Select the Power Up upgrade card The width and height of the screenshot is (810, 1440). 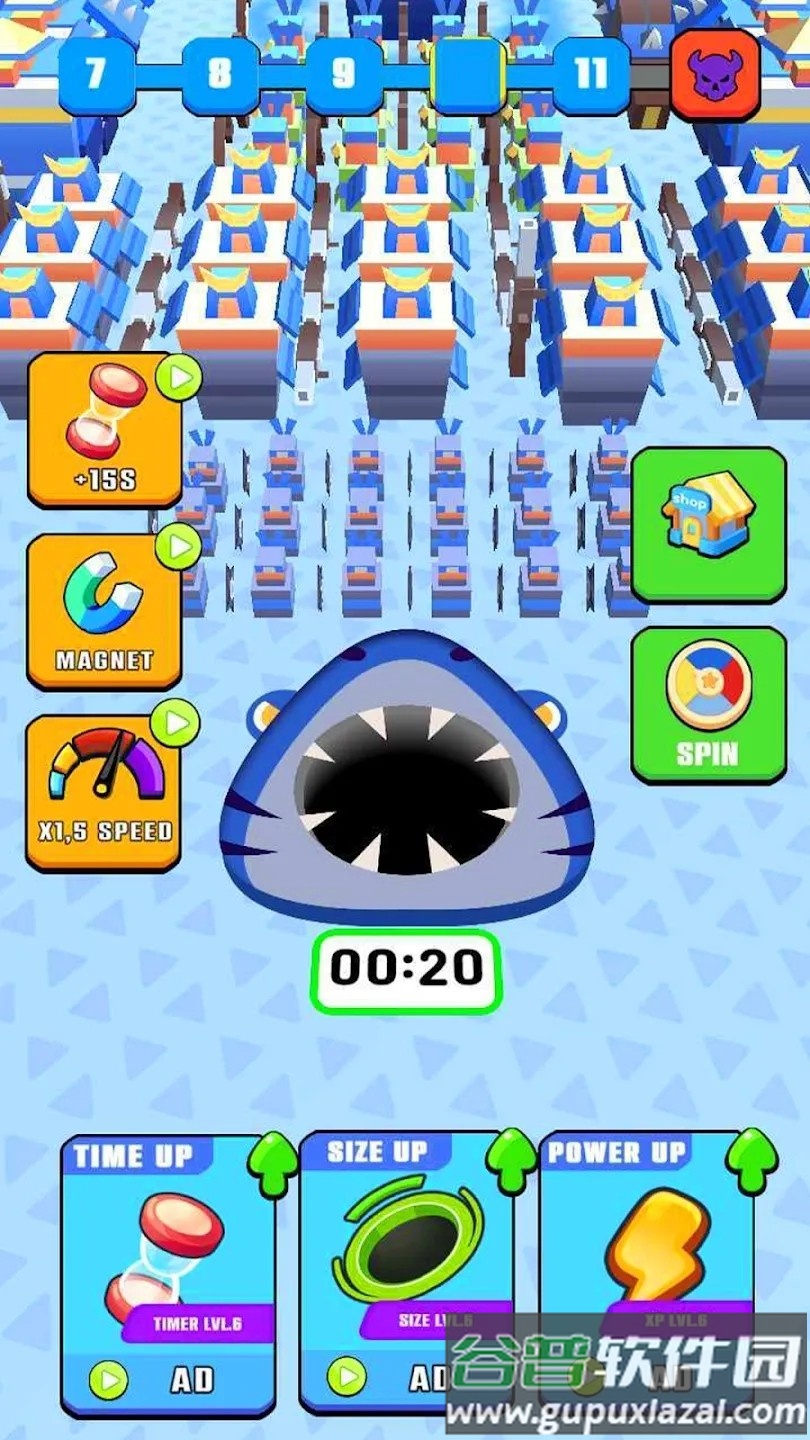(645, 1270)
